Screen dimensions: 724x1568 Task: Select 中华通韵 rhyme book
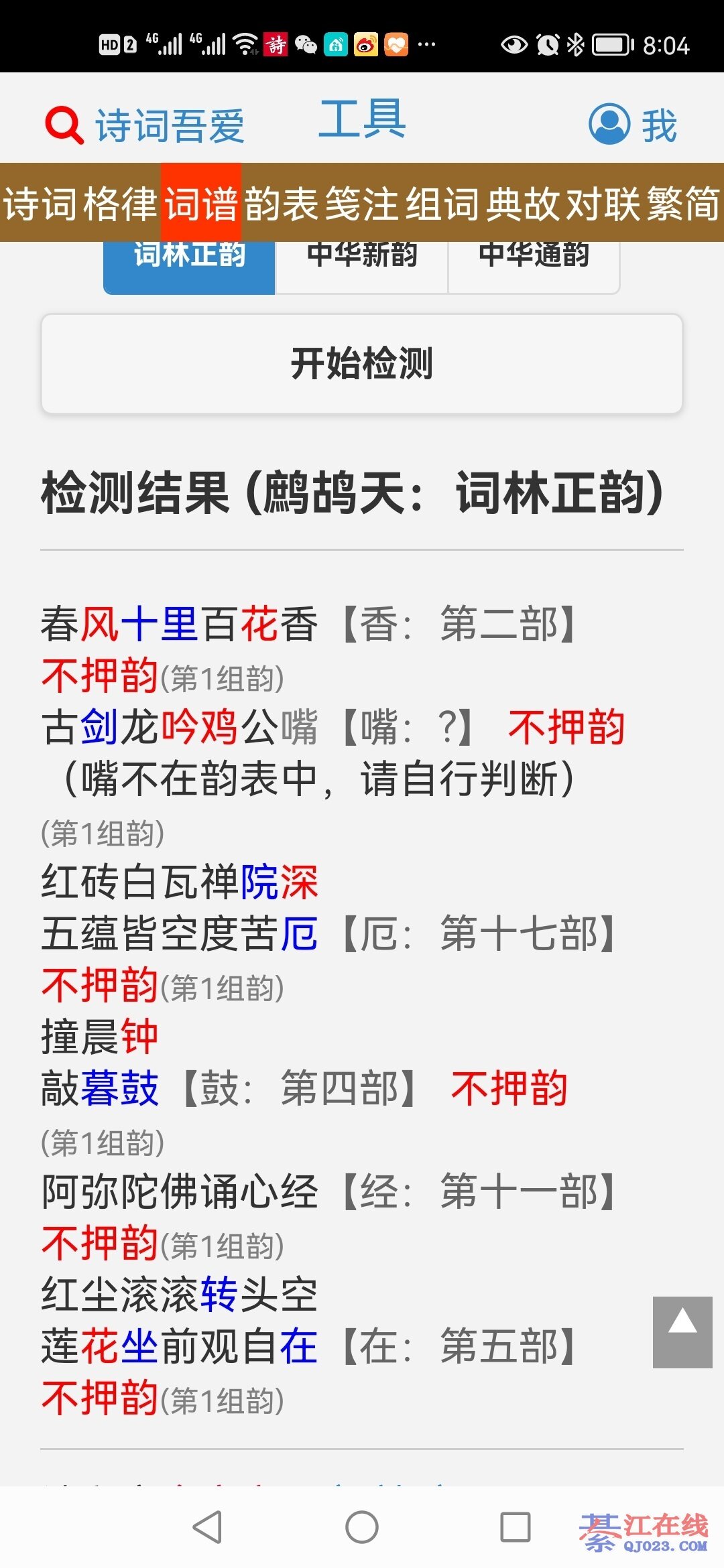pos(534,268)
